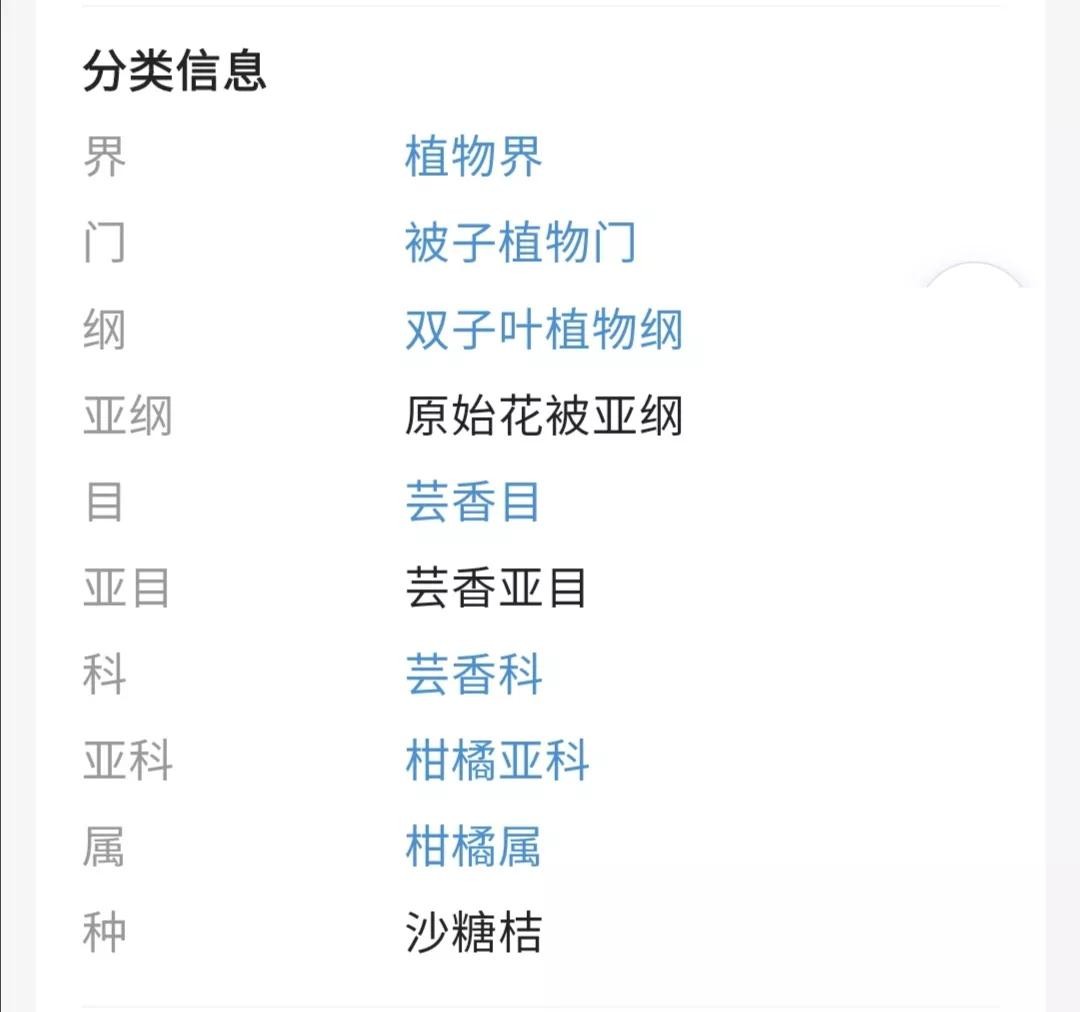View the 芸香科 entry
This screenshot has width=1080, height=1012.
pyautogui.click(x=473, y=675)
